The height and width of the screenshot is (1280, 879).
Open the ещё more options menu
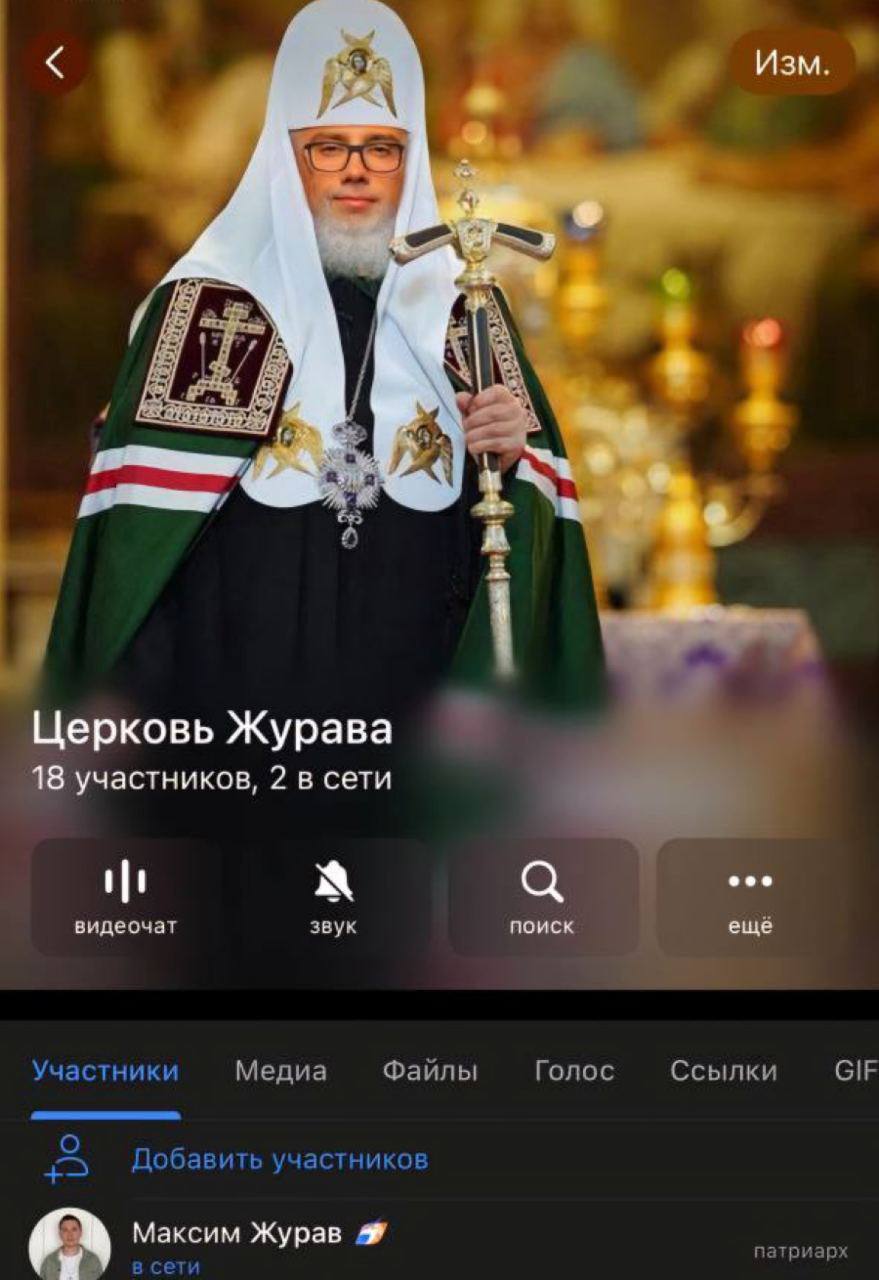tap(750, 897)
